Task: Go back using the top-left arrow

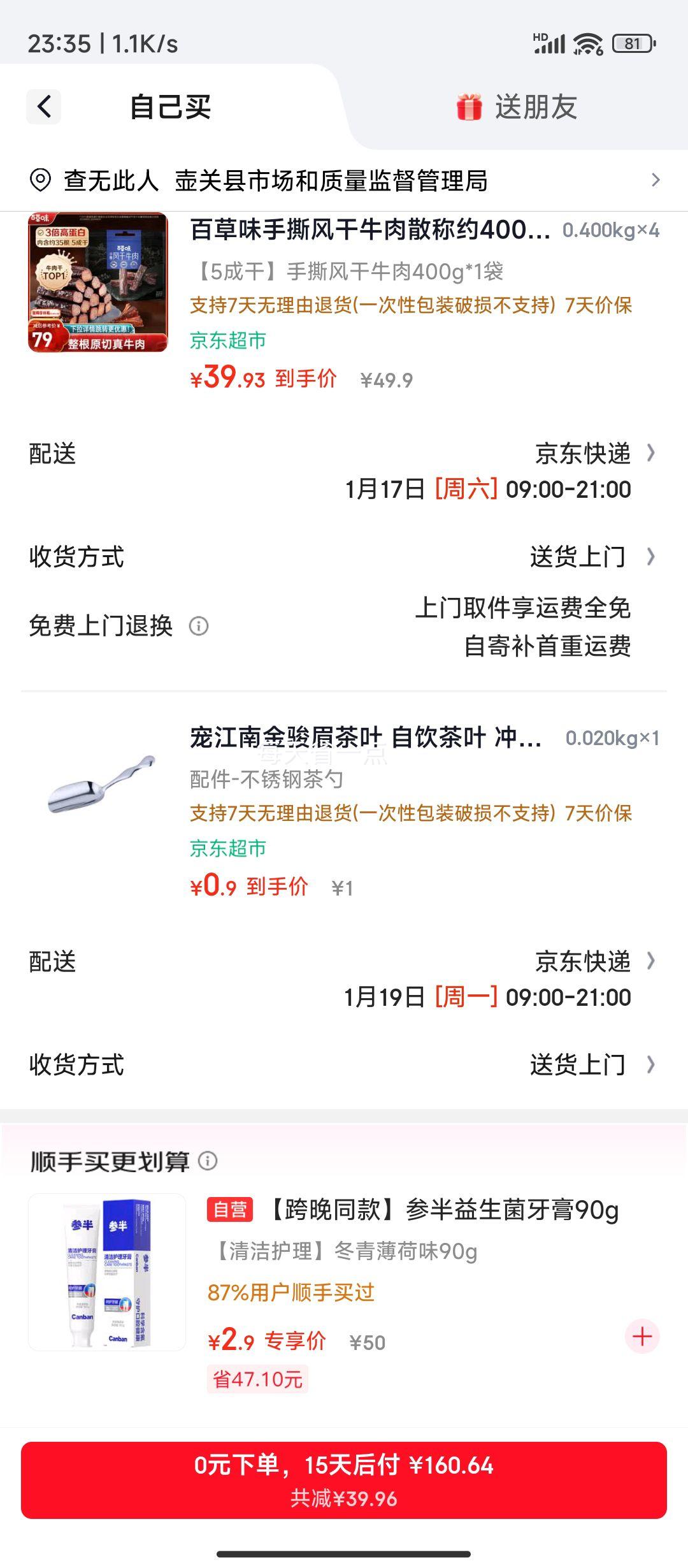Action: coord(44,106)
